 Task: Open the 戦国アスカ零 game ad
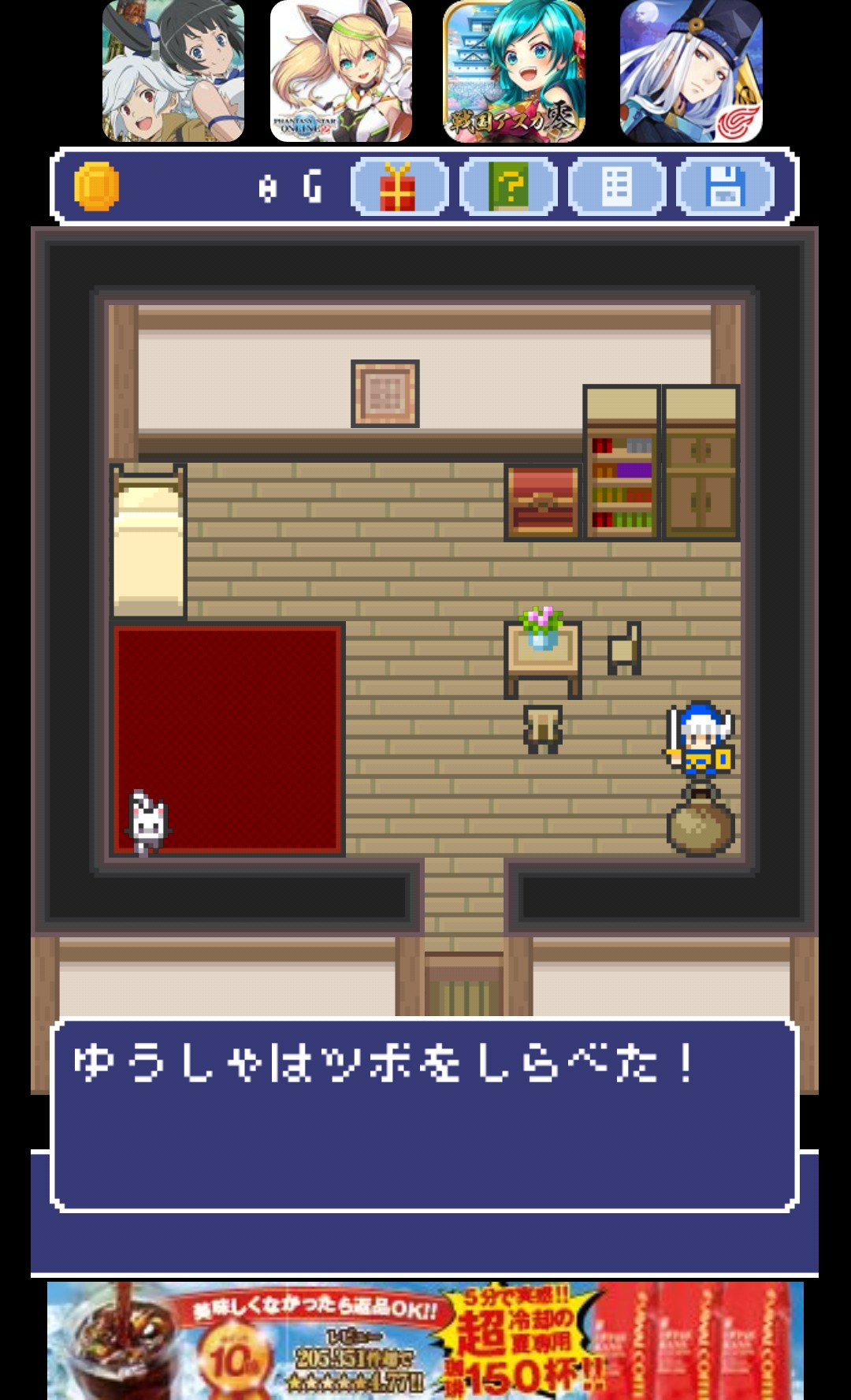[x=514, y=71]
